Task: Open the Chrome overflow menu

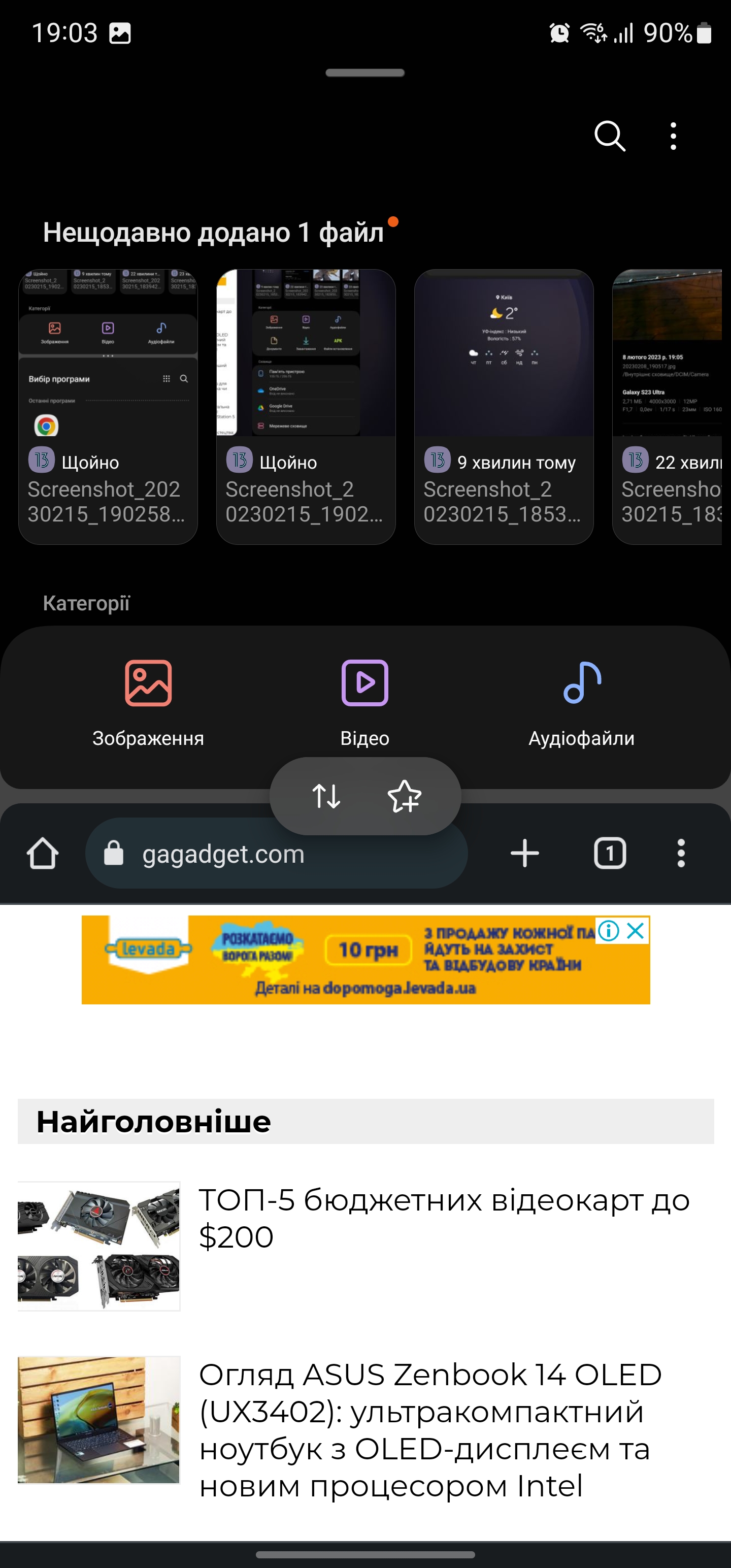Action: (x=681, y=854)
